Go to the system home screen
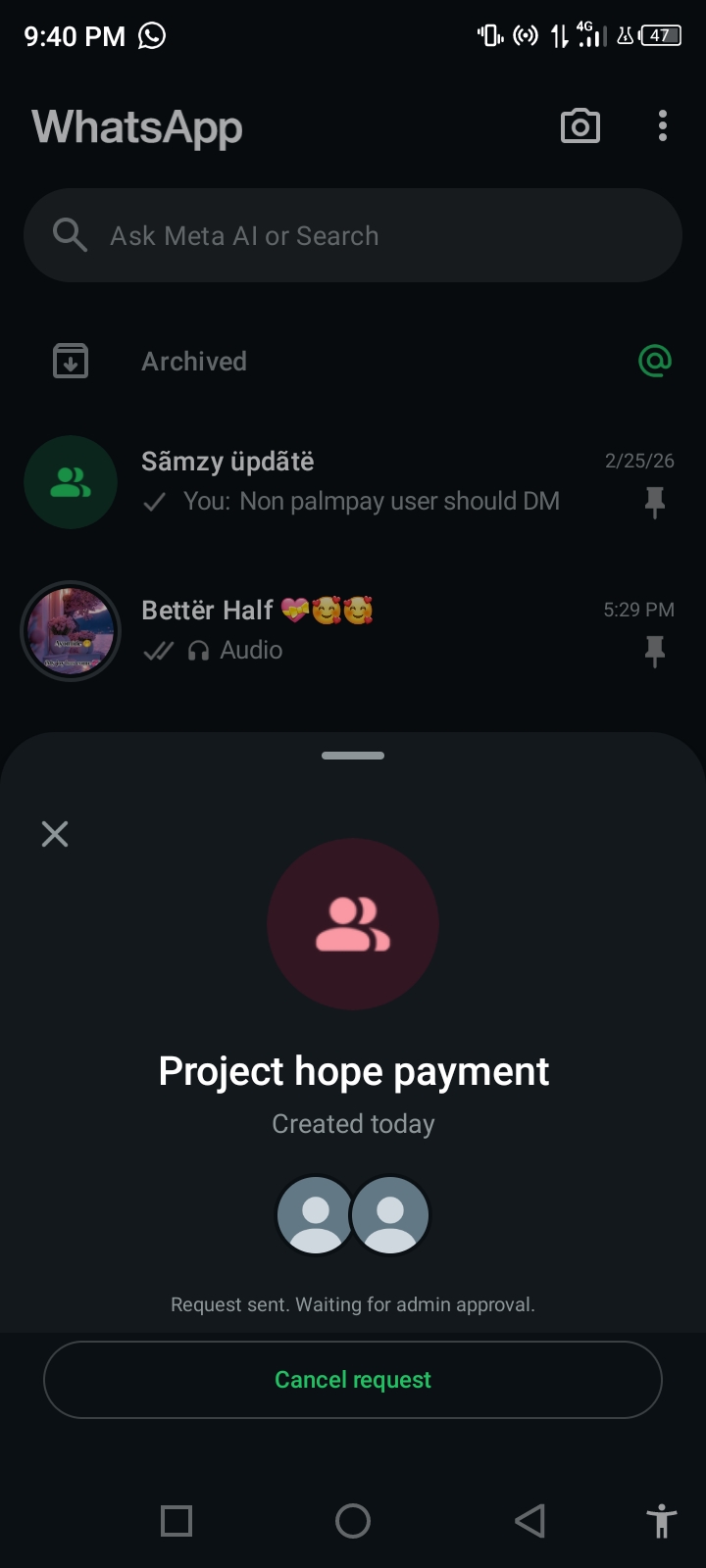Viewport: 706px width, 1568px height. [353, 1521]
